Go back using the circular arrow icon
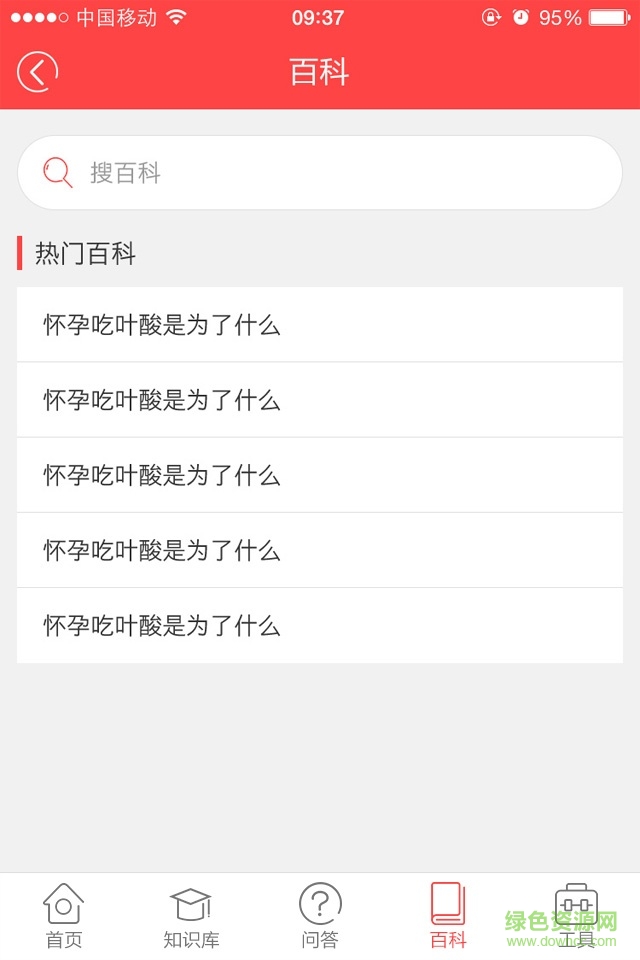Viewport: 640px width, 960px height. (x=38, y=72)
